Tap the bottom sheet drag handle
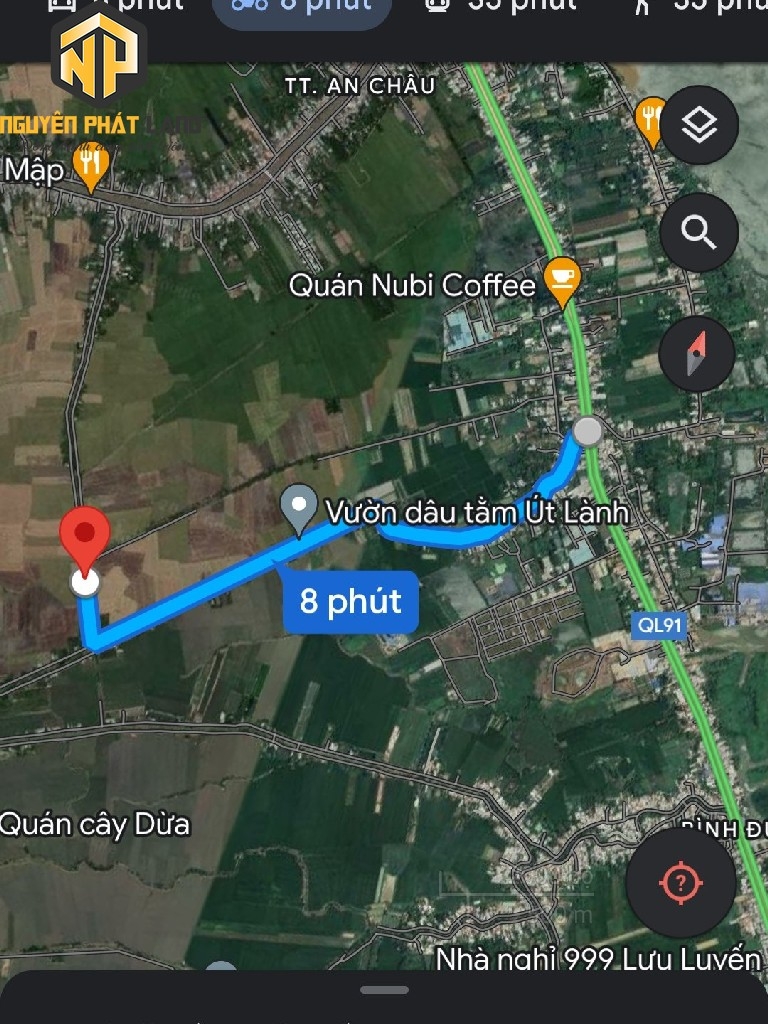Image resolution: width=768 pixels, height=1024 pixels. click(384, 990)
